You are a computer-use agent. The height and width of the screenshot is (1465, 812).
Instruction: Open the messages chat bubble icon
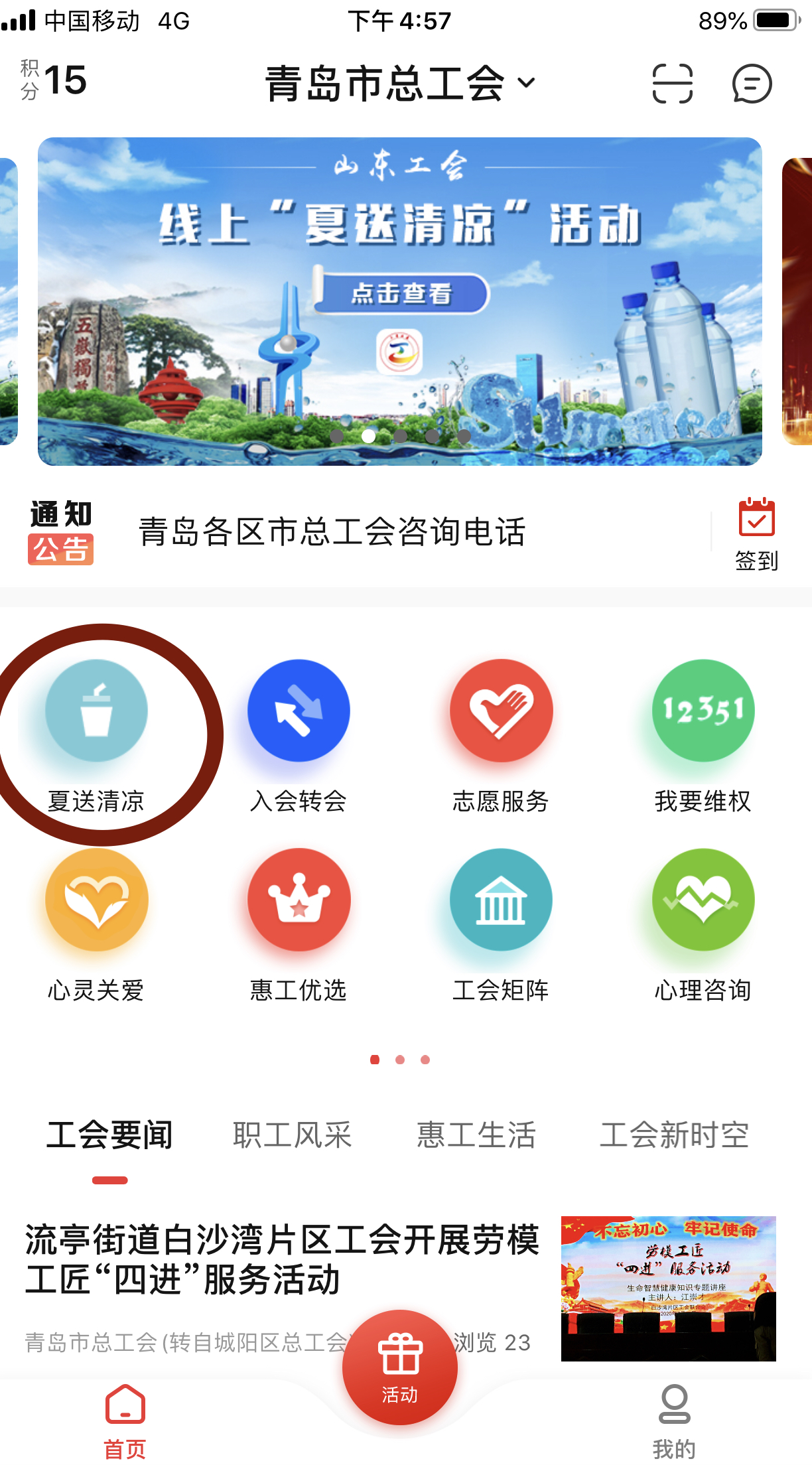(x=752, y=84)
